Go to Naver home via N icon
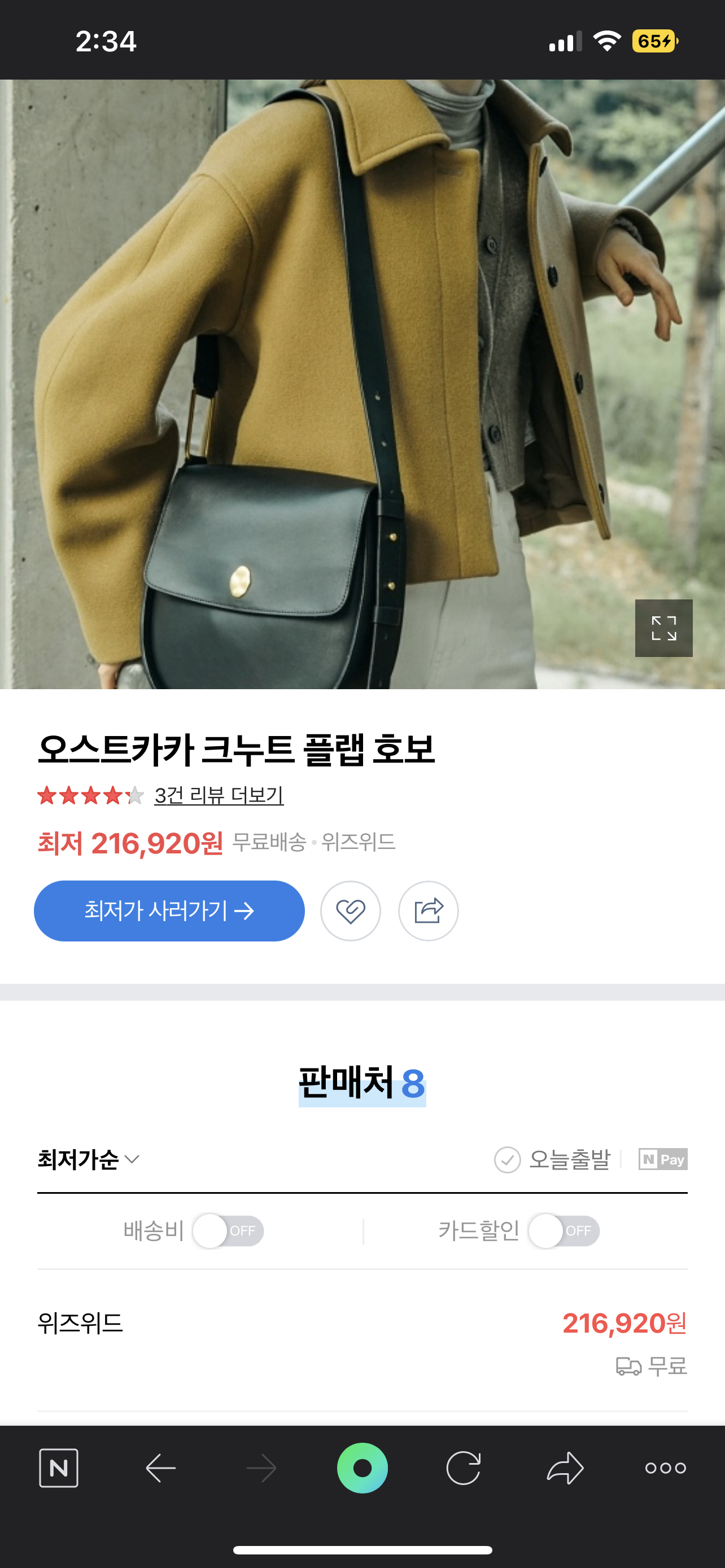The image size is (725, 1568). [58, 1468]
